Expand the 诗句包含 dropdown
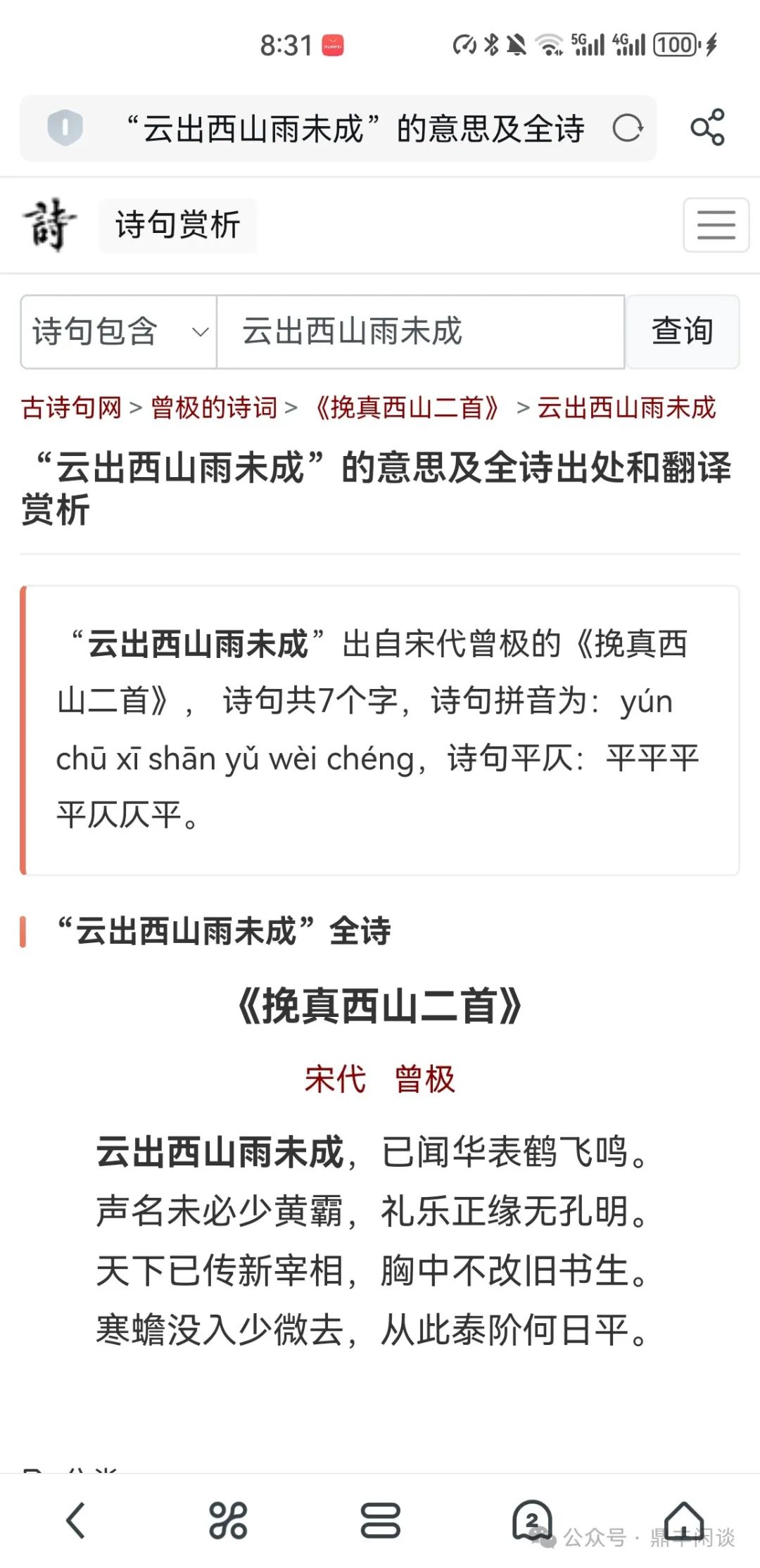The image size is (760, 1568). click(119, 331)
